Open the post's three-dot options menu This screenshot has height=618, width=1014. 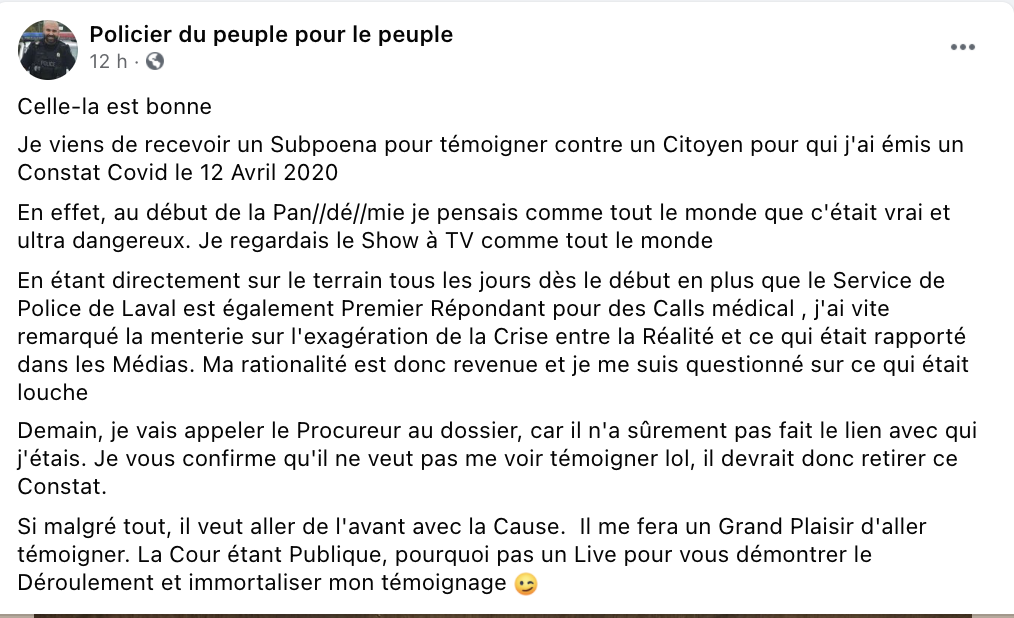coord(962,47)
